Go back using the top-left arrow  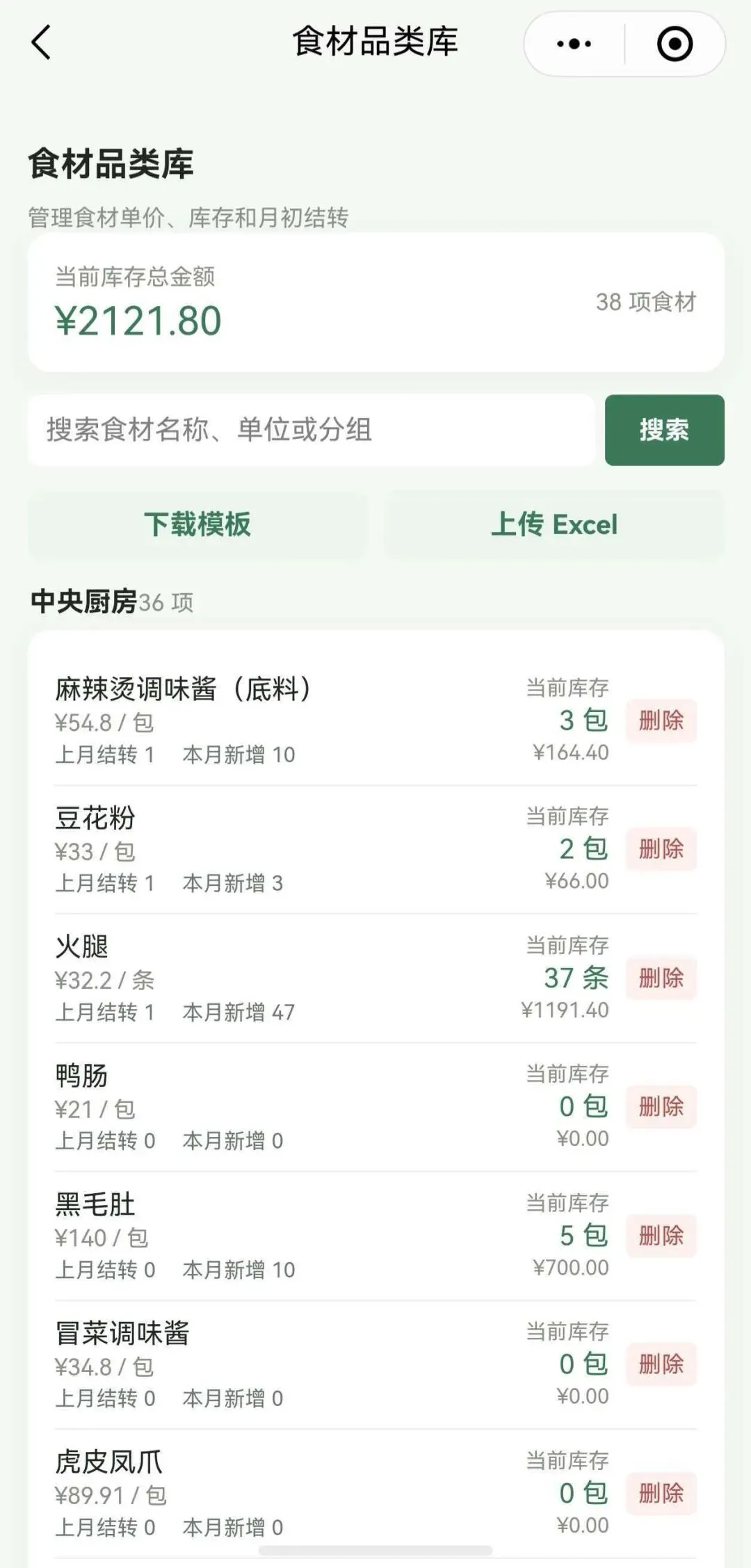[42, 42]
